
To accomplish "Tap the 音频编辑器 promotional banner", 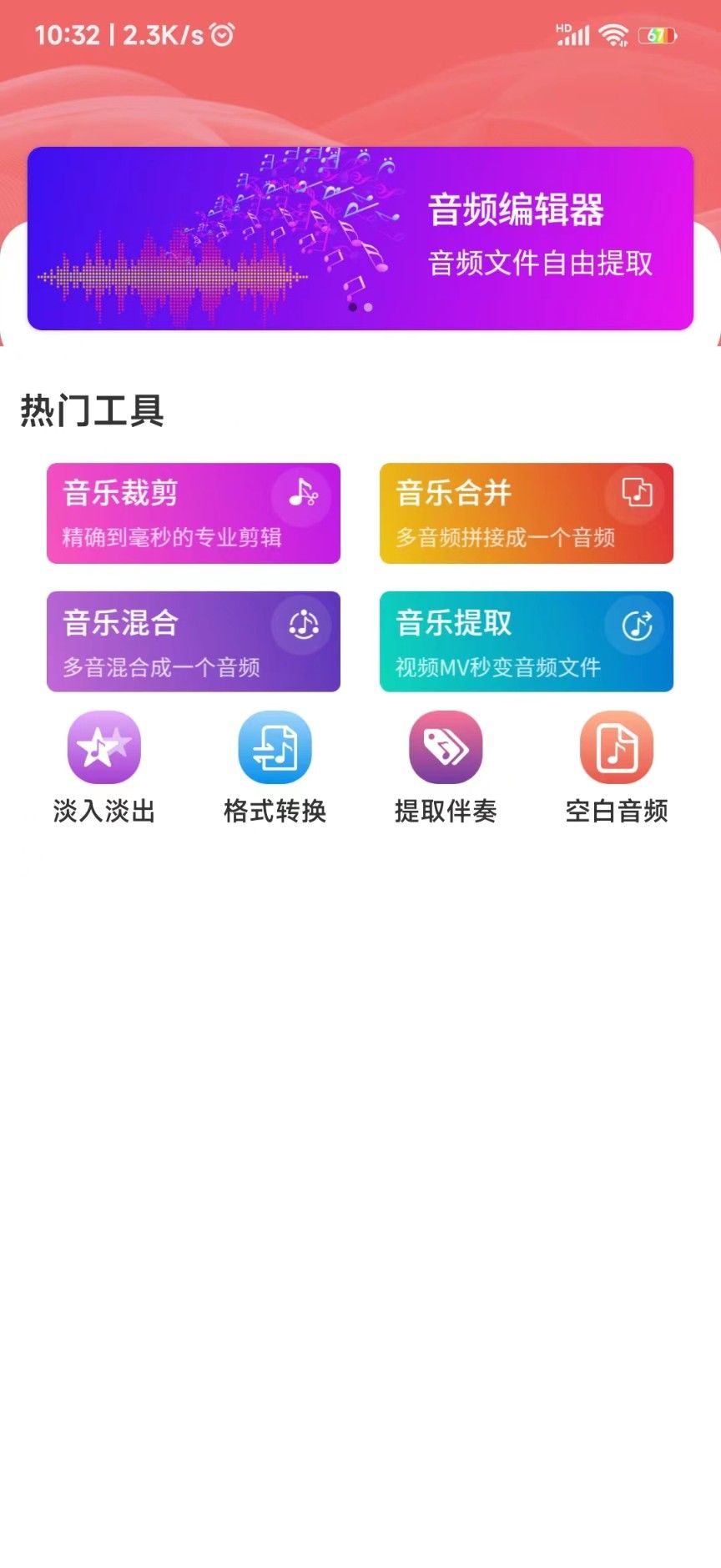I will click(360, 239).
